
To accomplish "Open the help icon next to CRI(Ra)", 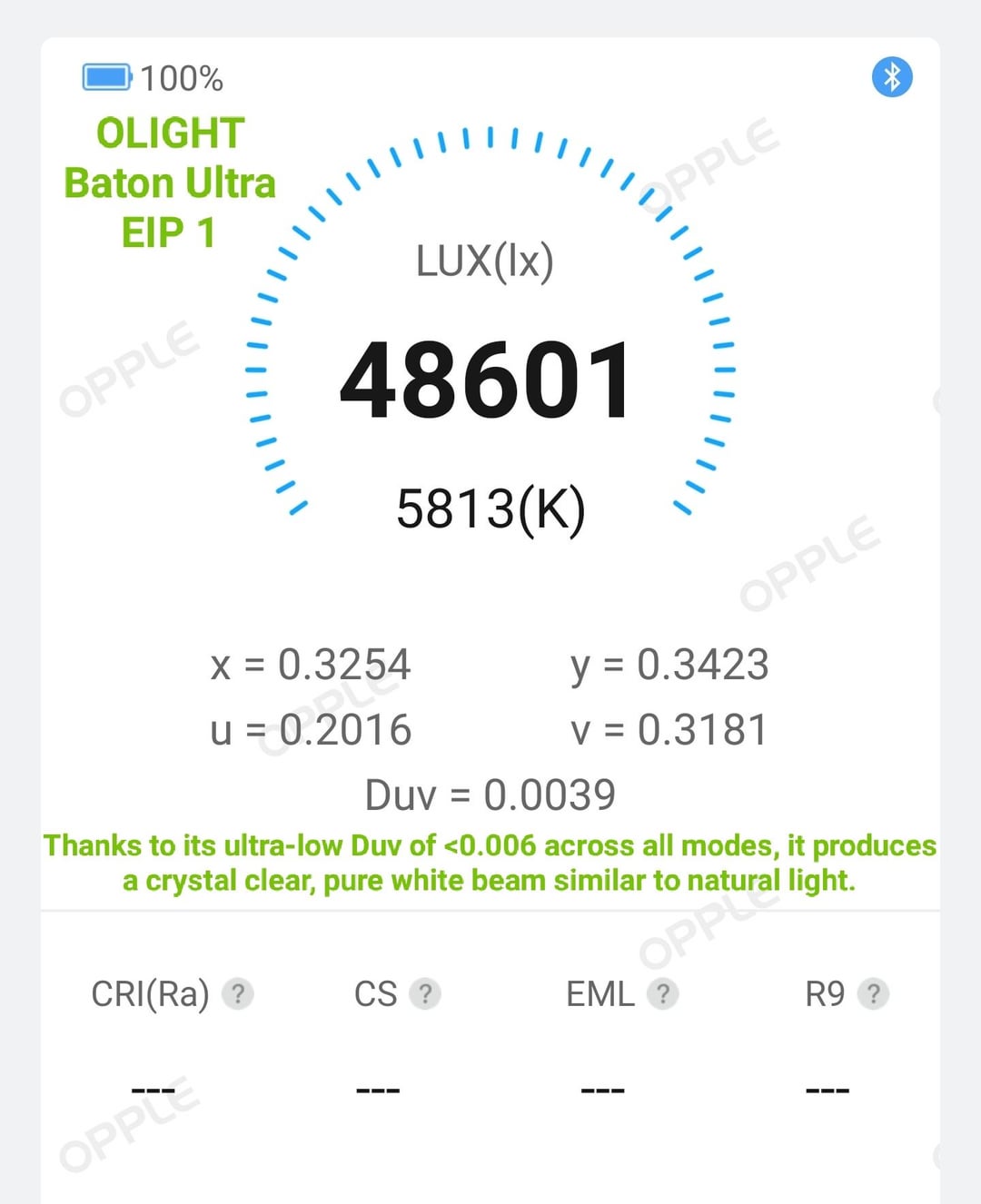I will tap(238, 994).
